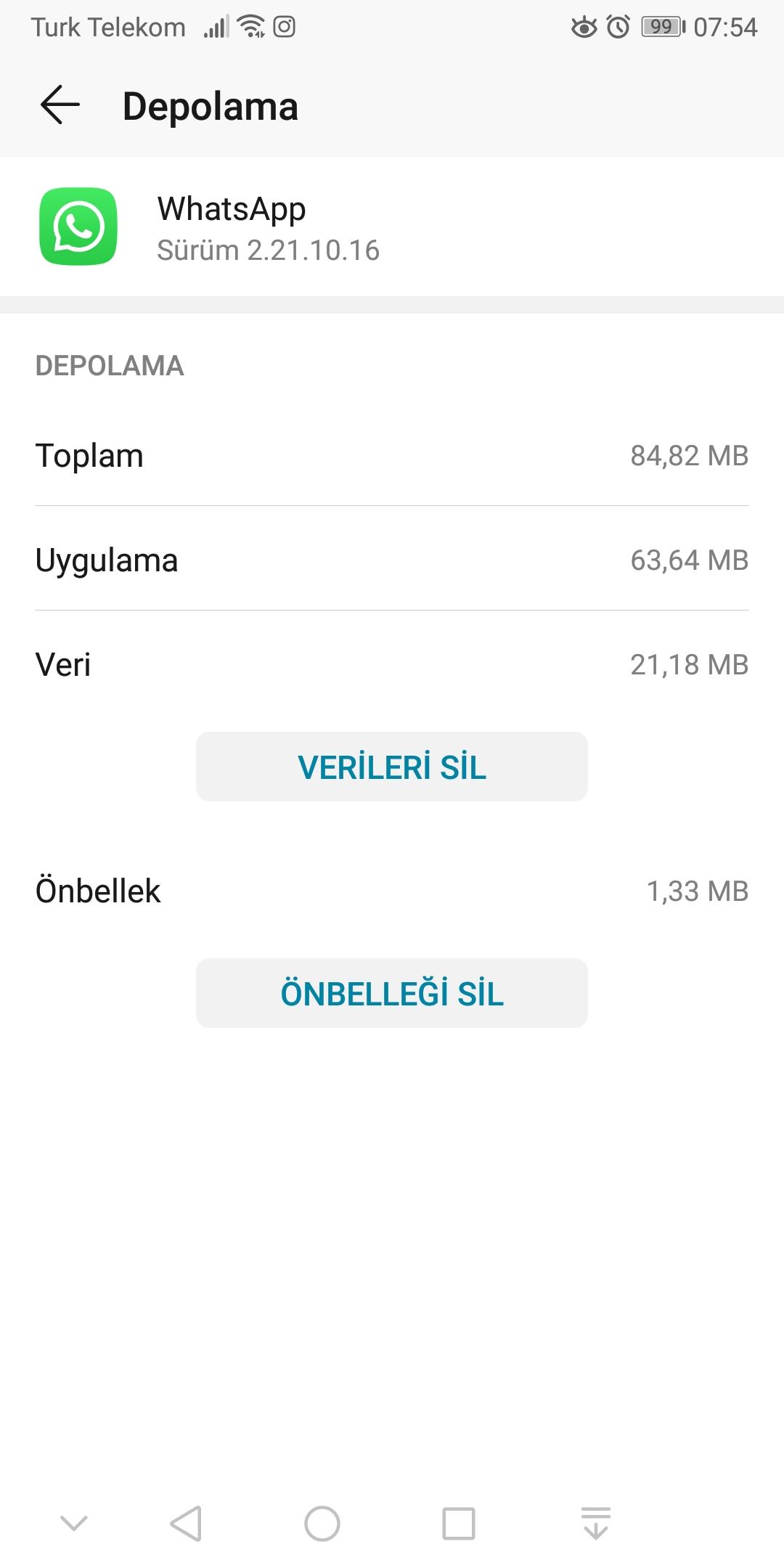
Task: Tap the DEPOLAMA section header
Action: point(110,366)
